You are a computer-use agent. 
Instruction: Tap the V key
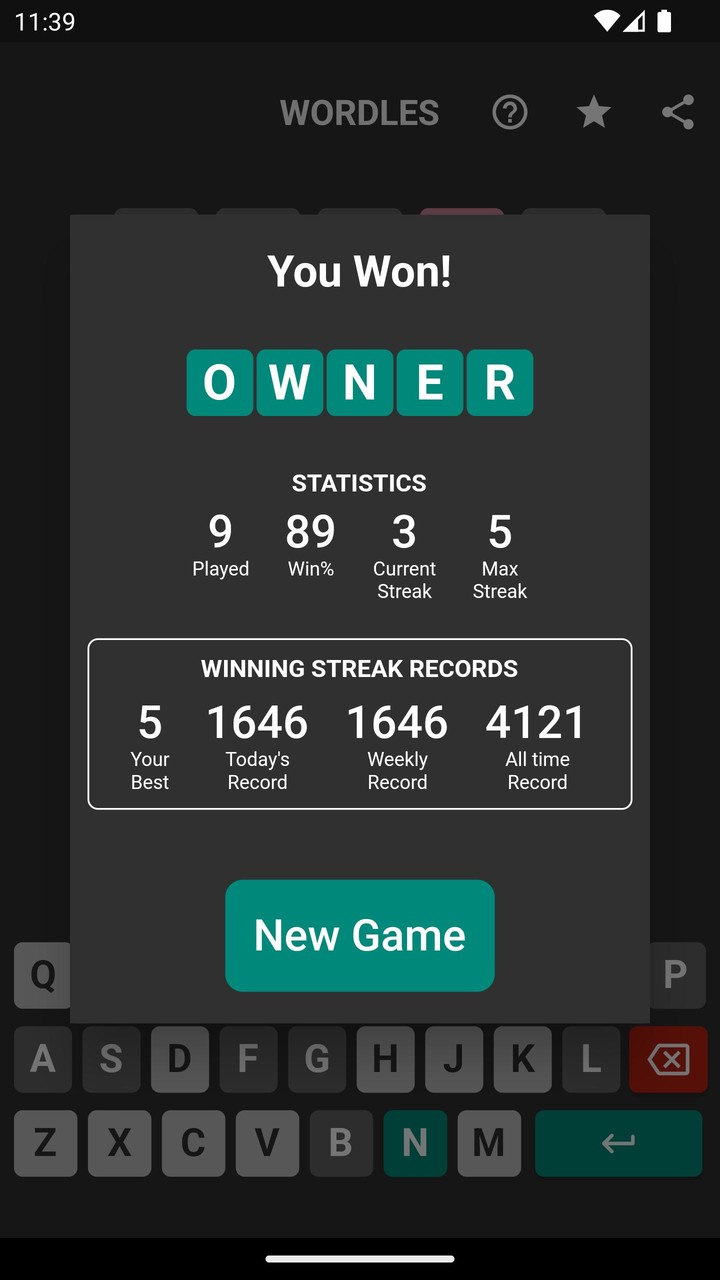tap(267, 1143)
